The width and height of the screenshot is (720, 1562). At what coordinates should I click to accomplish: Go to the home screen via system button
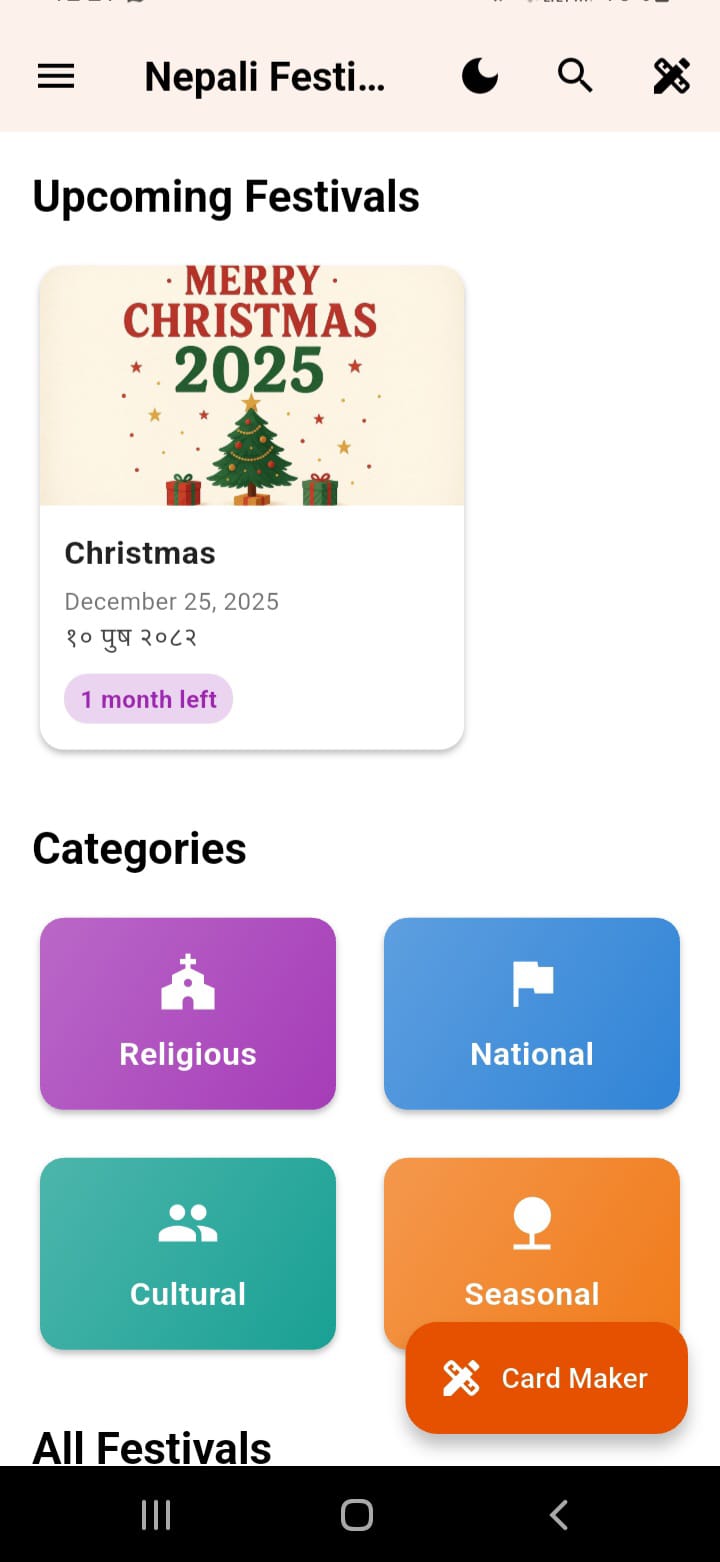click(357, 1515)
